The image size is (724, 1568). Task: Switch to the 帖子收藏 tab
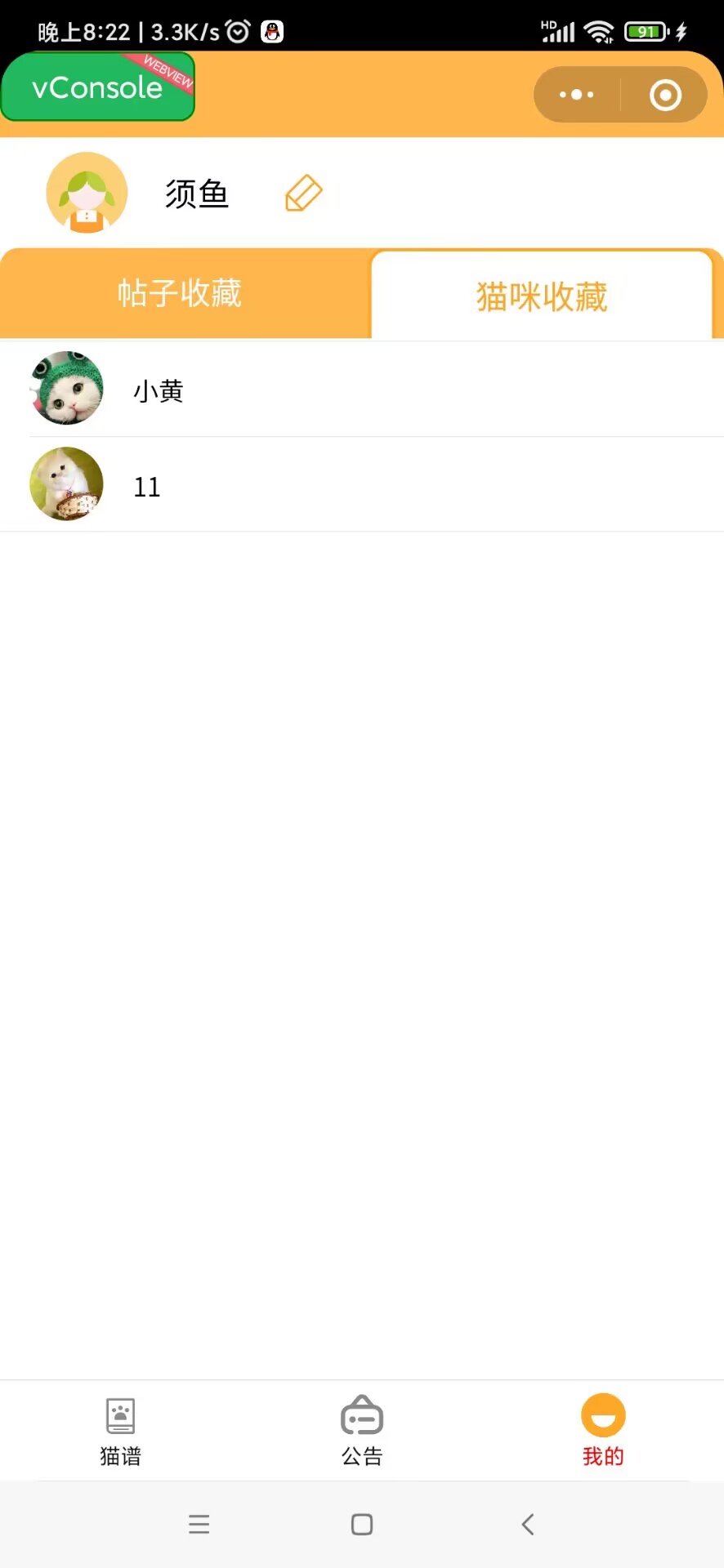tap(180, 293)
